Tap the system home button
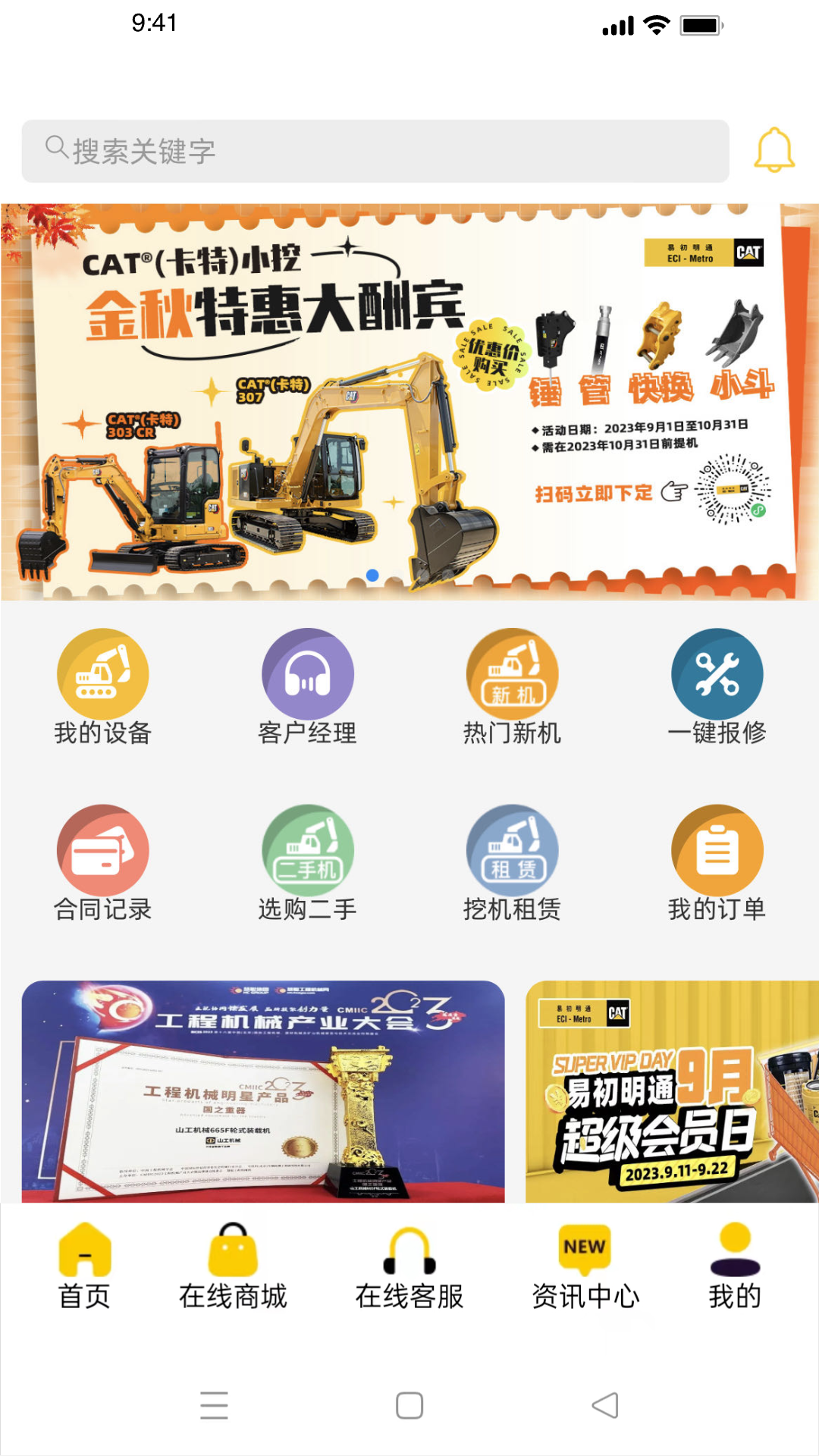Image resolution: width=819 pixels, height=1456 pixels. click(409, 1405)
